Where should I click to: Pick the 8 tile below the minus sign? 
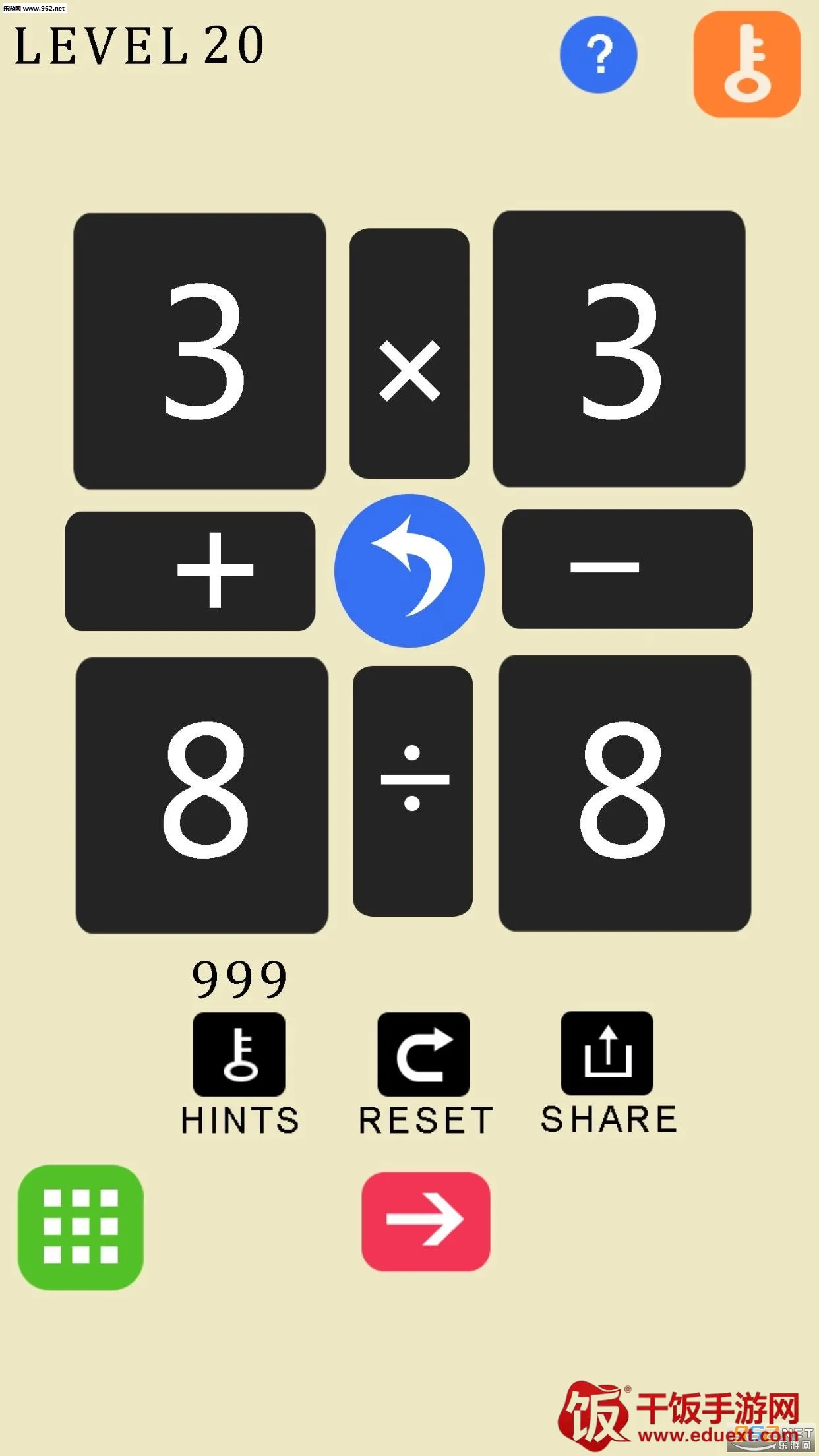[624, 793]
